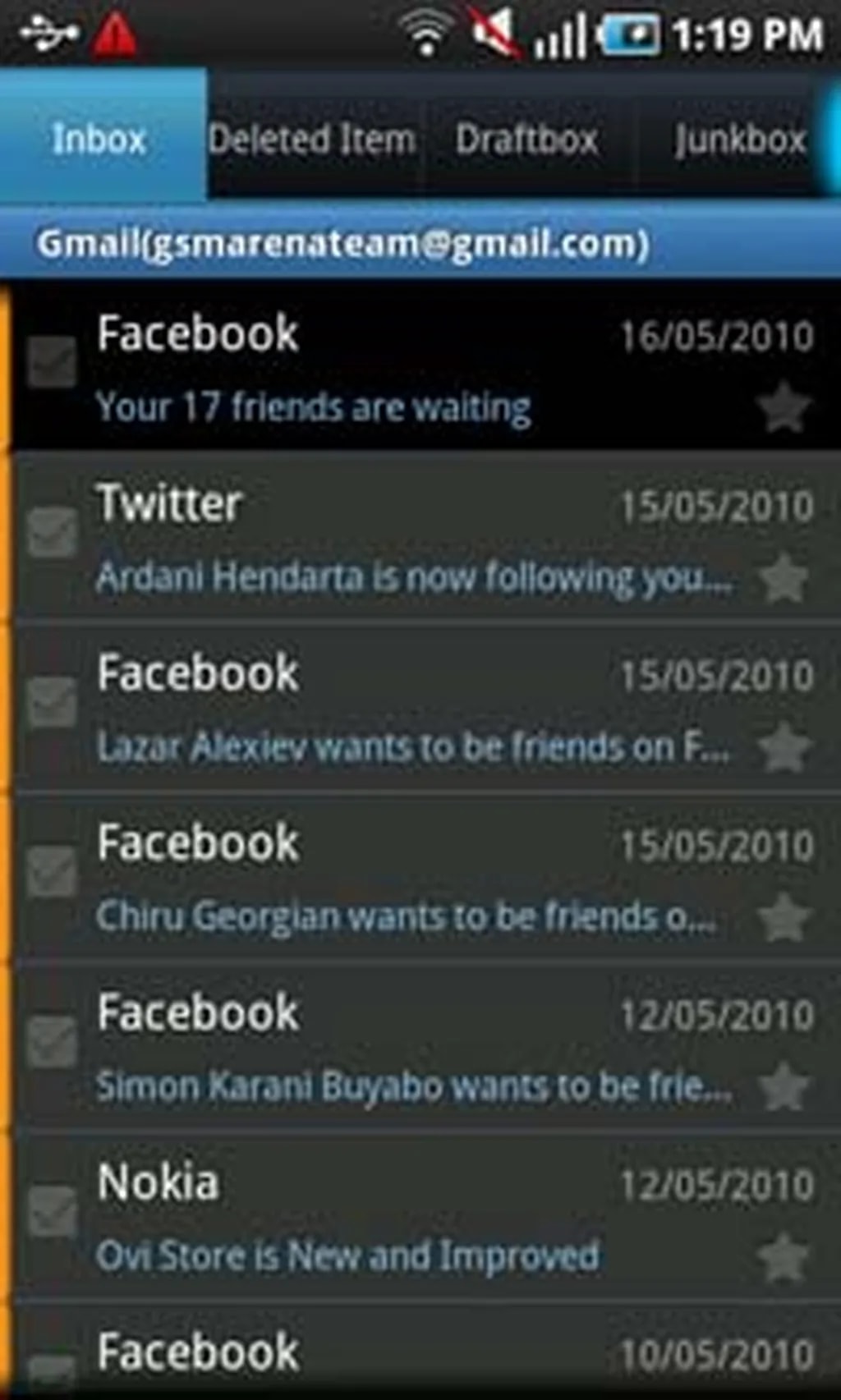Screen dimensions: 841x1400
Task: Check the box for Twitter email
Action: pos(53,532)
